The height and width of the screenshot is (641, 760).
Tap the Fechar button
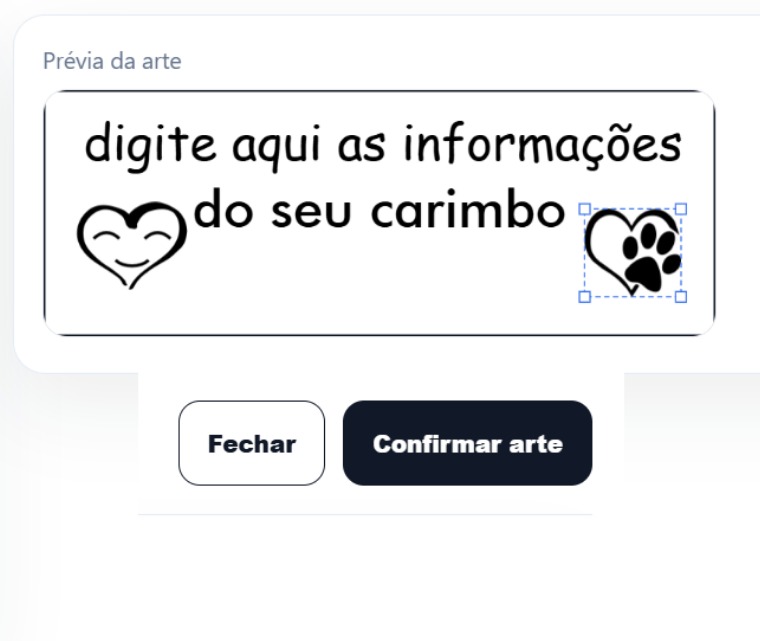click(251, 443)
